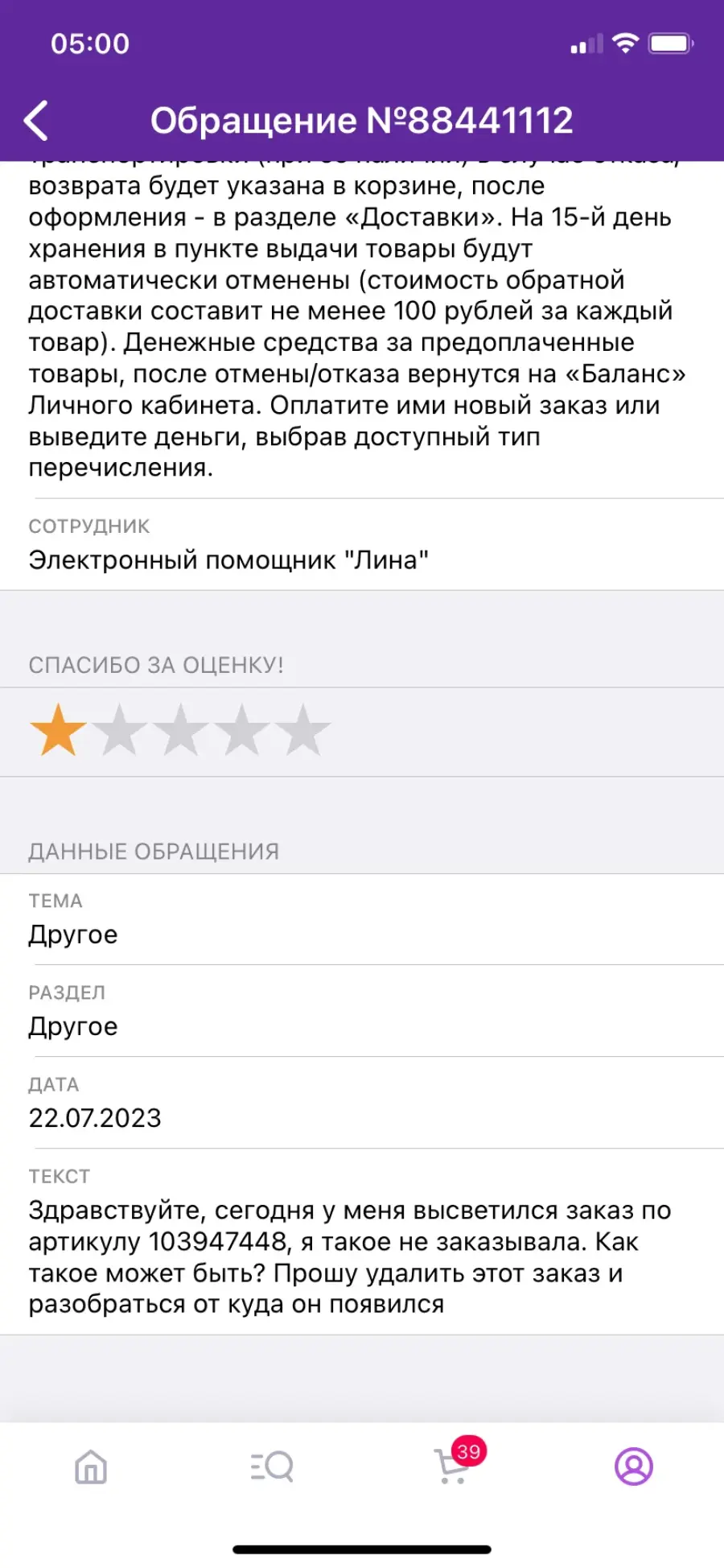The height and width of the screenshot is (1568, 724).
Task: Go back from Обращение №88441112
Action: pos(36,121)
